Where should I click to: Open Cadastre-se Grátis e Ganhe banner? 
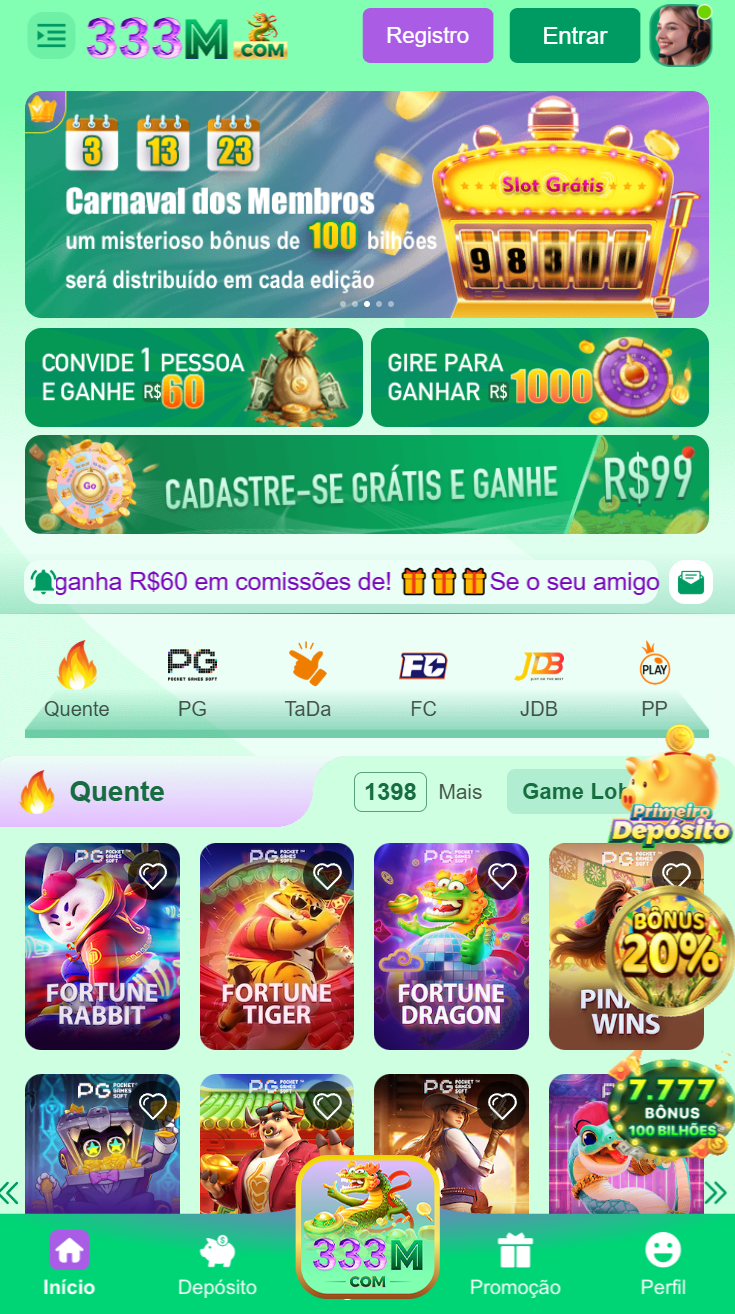tap(366, 485)
